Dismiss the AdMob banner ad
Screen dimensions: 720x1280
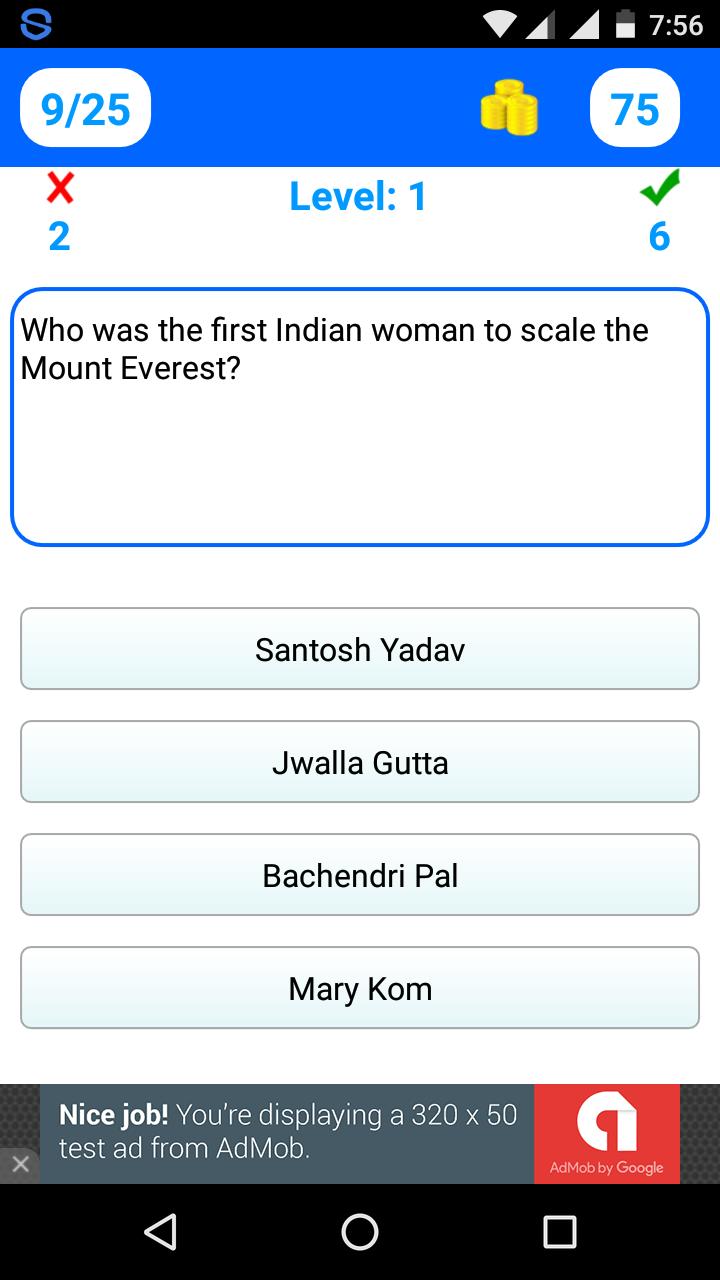point(20,1165)
